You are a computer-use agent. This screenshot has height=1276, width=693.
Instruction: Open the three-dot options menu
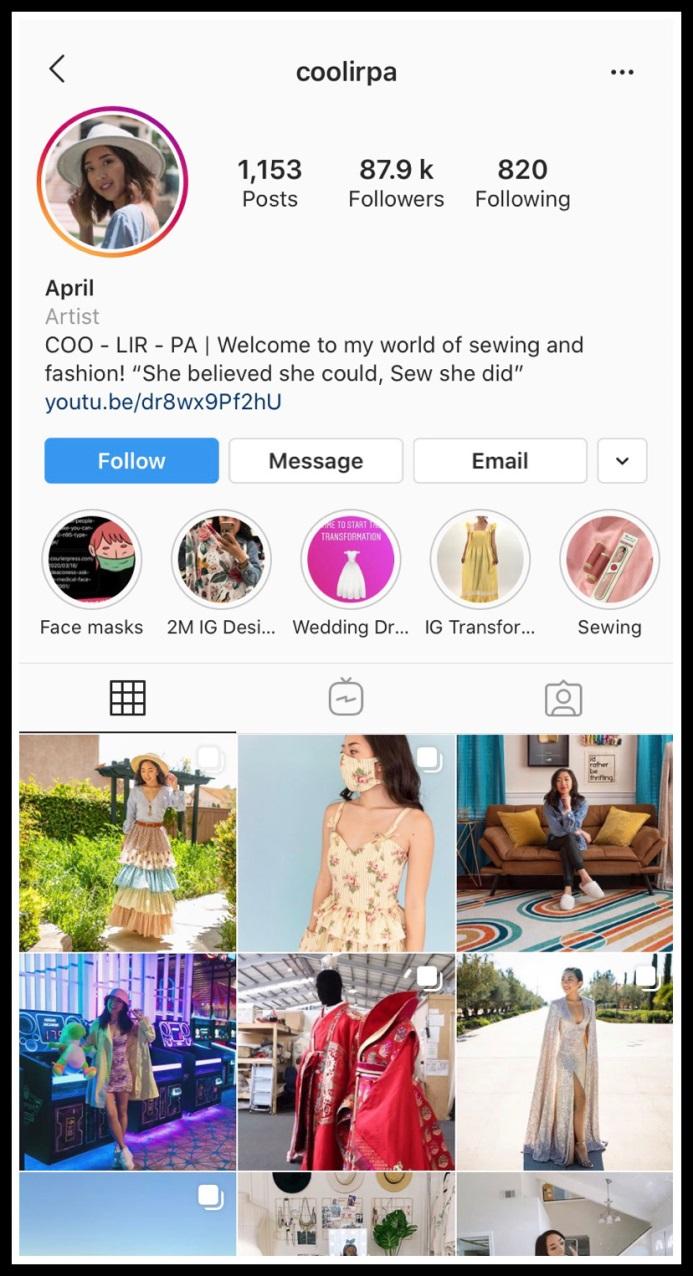(x=622, y=72)
